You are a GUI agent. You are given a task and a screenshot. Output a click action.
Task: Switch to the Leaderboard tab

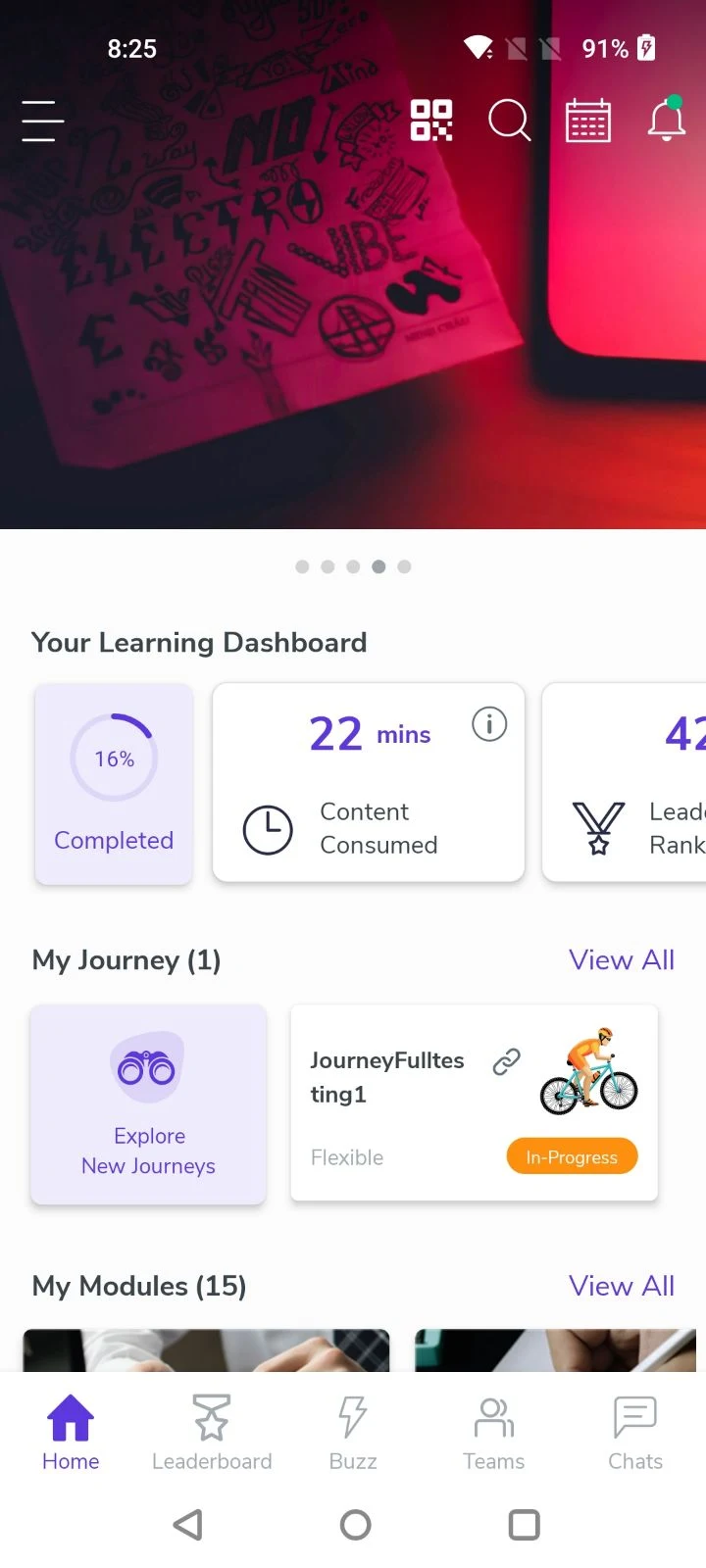tap(212, 1433)
